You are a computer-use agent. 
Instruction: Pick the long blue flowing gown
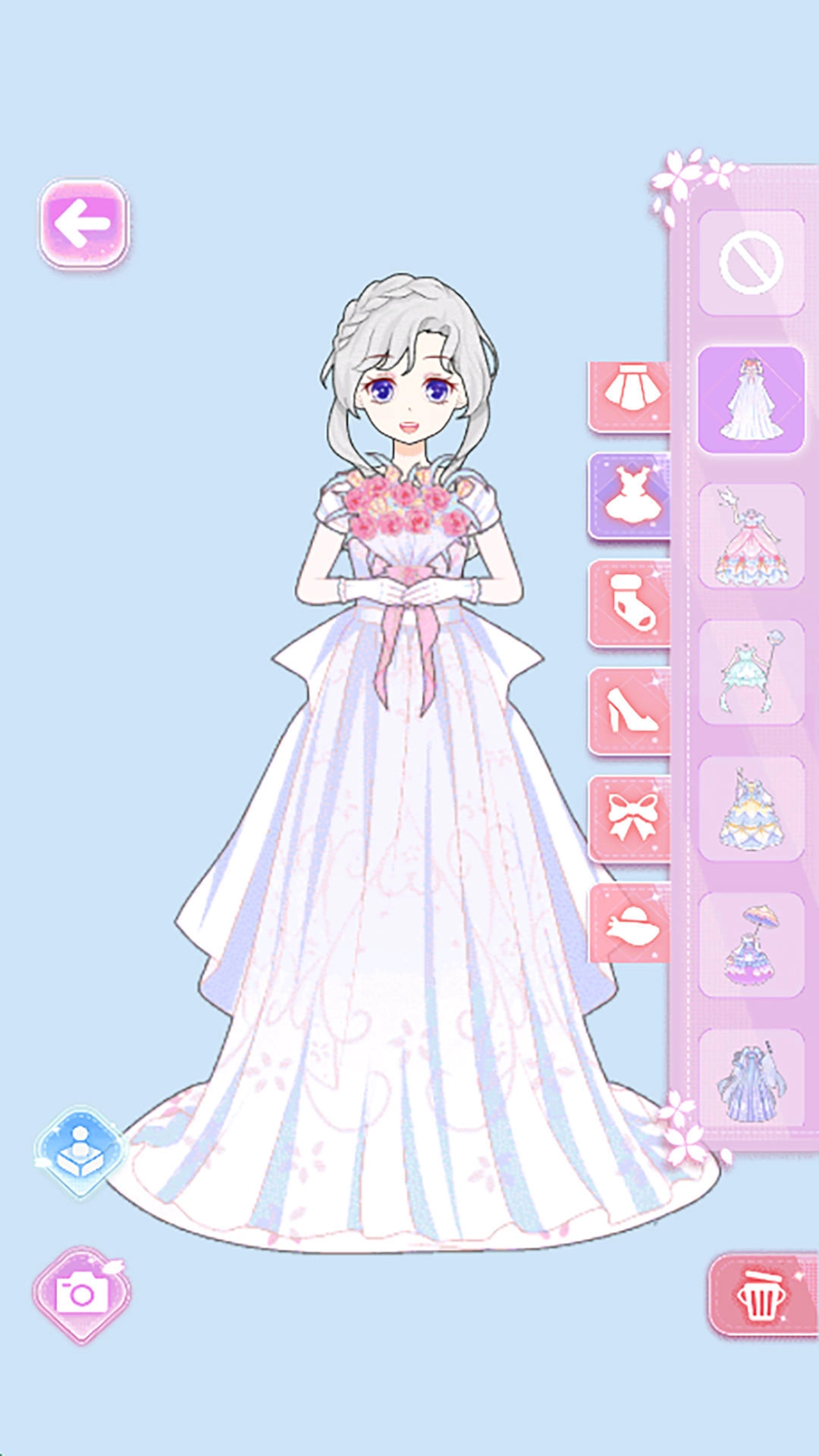[751, 1078]
